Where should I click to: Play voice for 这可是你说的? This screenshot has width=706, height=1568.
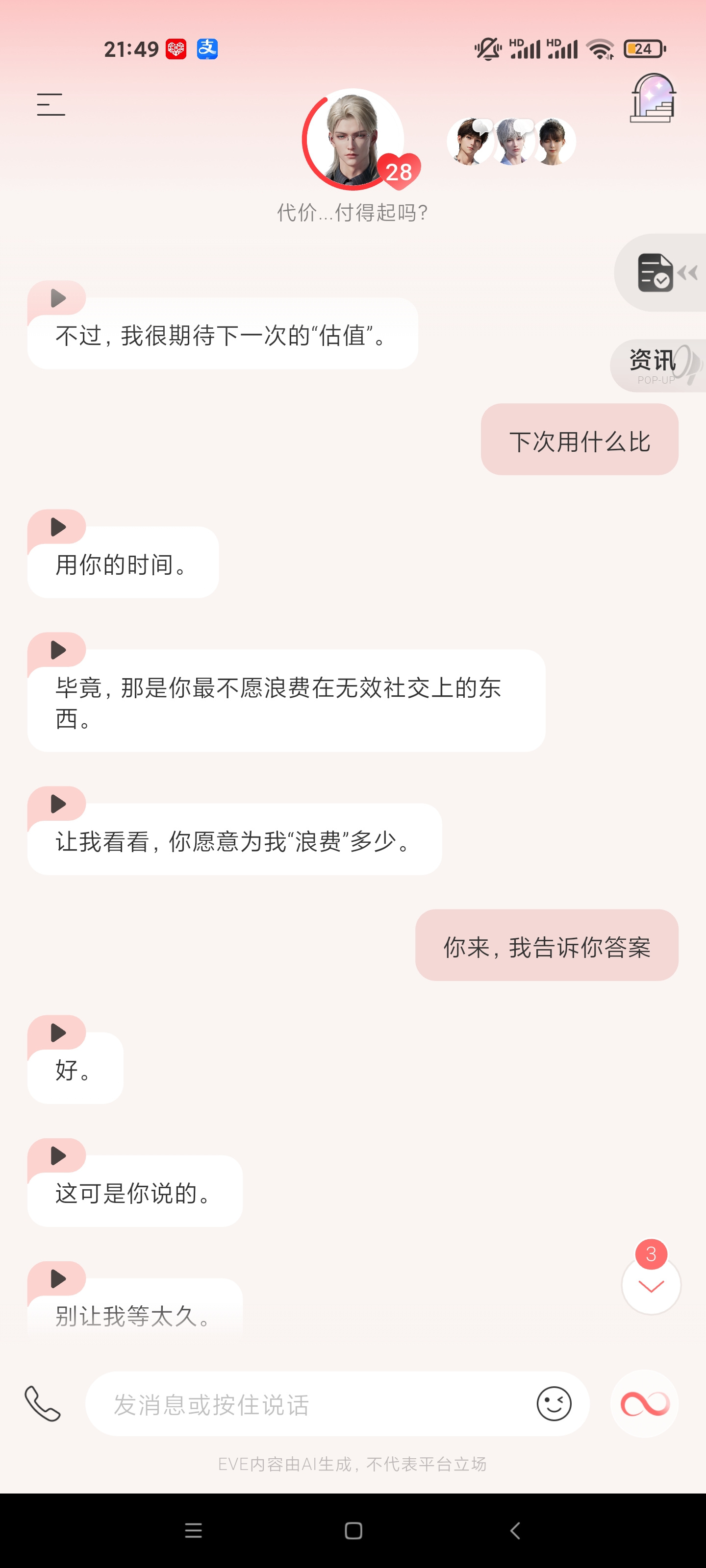57,1156
